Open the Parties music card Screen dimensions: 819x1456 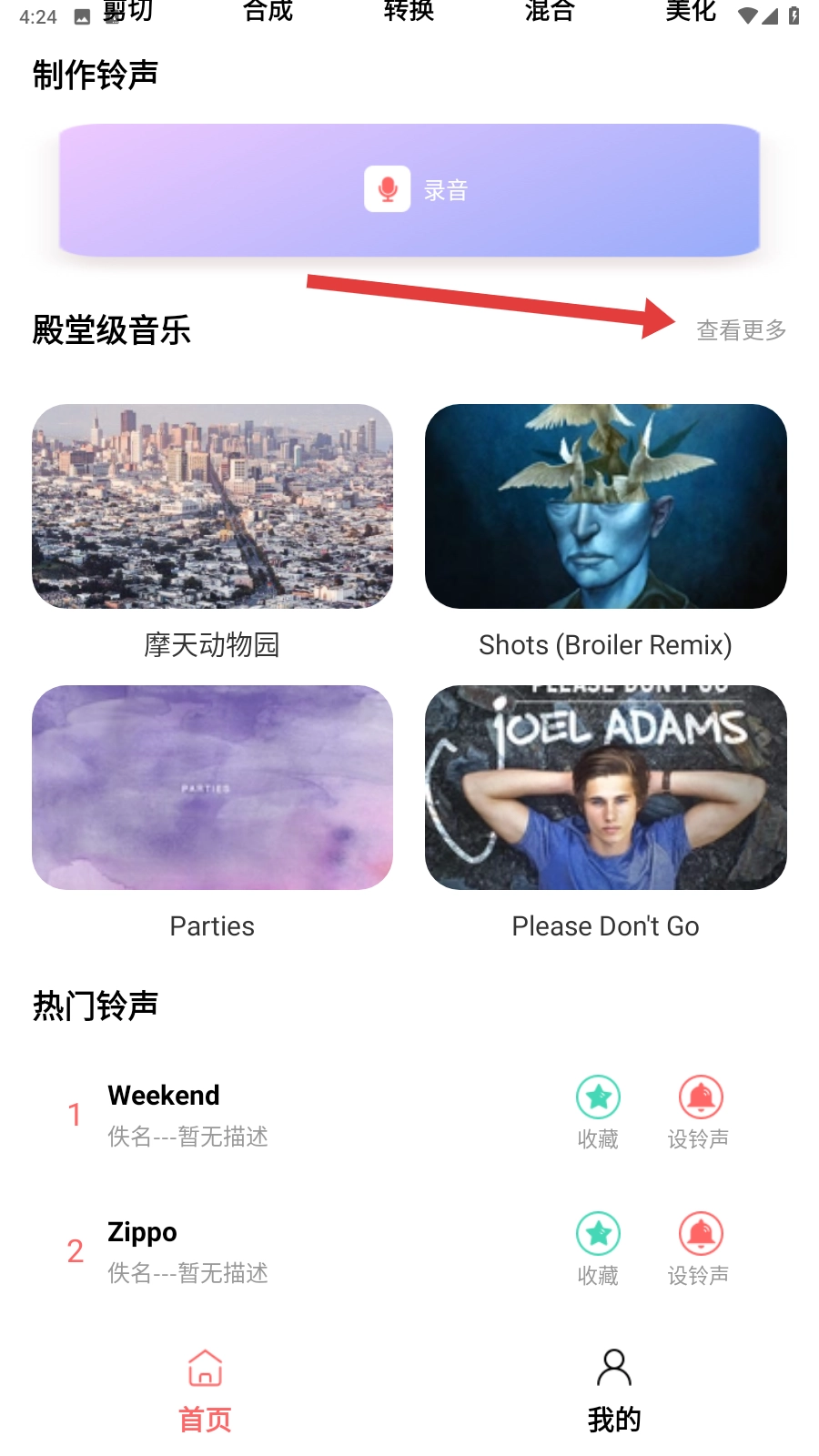212,788
